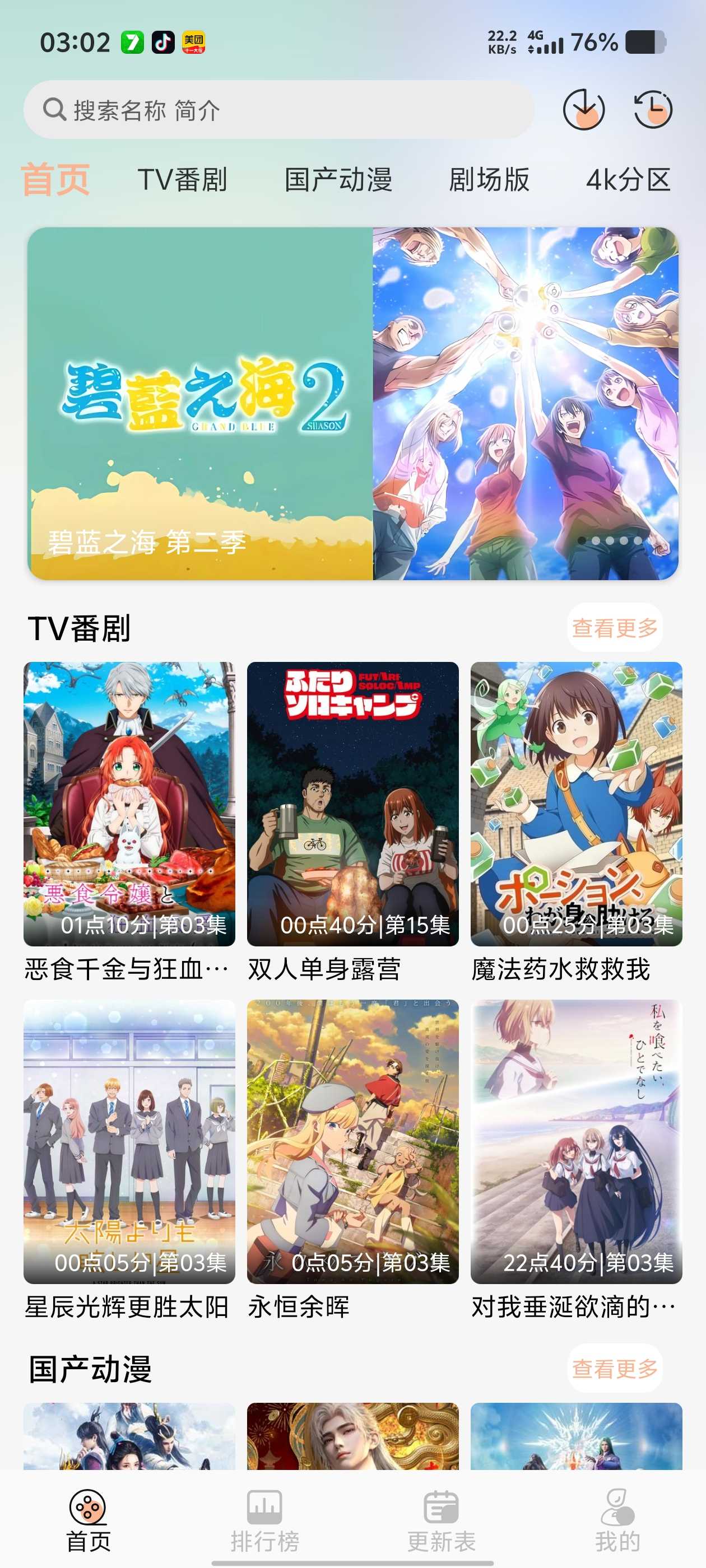Image resolution: width=706 pixels, height=1568 pixels.
Task: Open 魔法药水救救我 anime card
Action: (x=575, y=804)
